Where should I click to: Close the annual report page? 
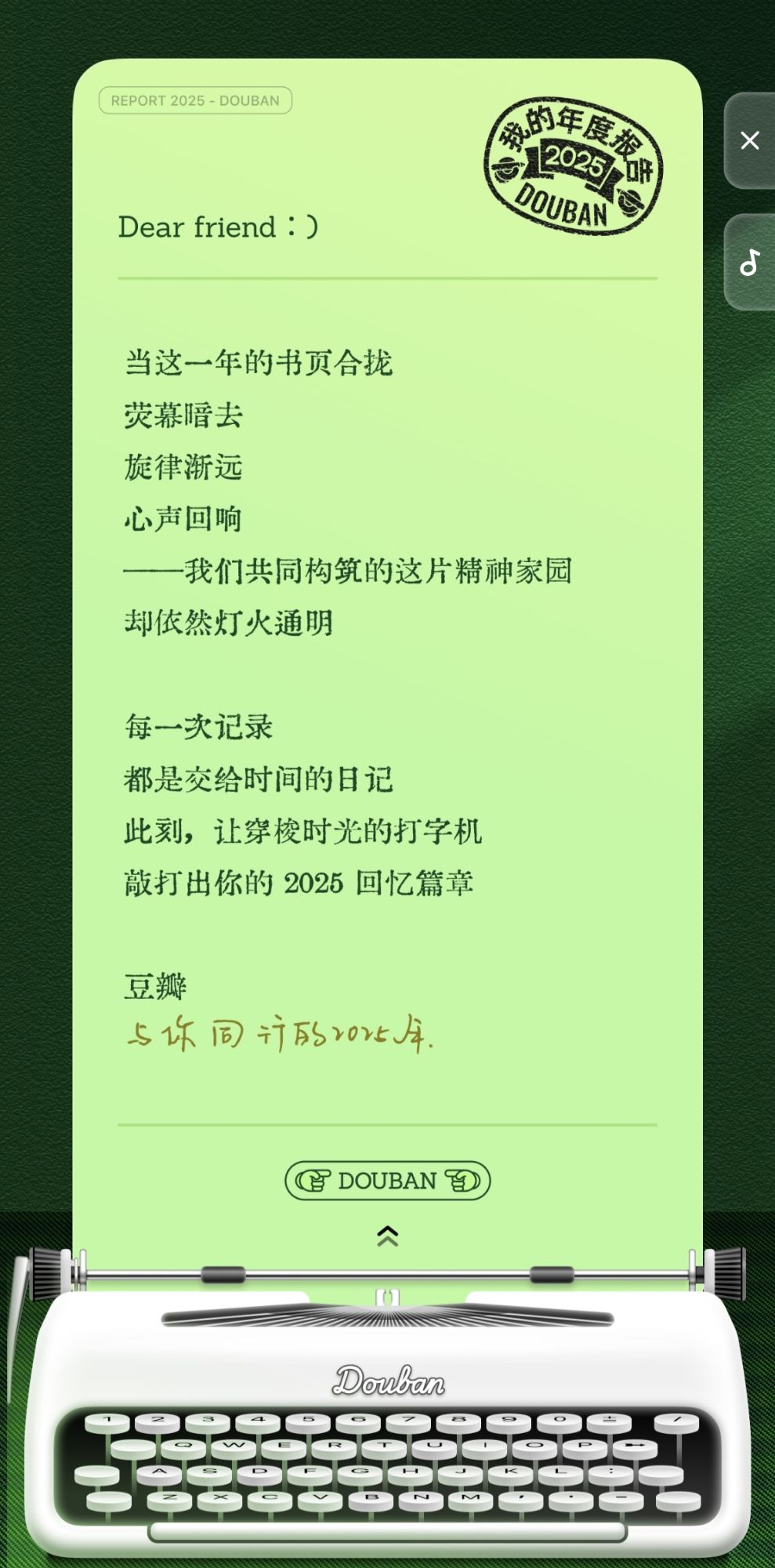coord(750,140)
